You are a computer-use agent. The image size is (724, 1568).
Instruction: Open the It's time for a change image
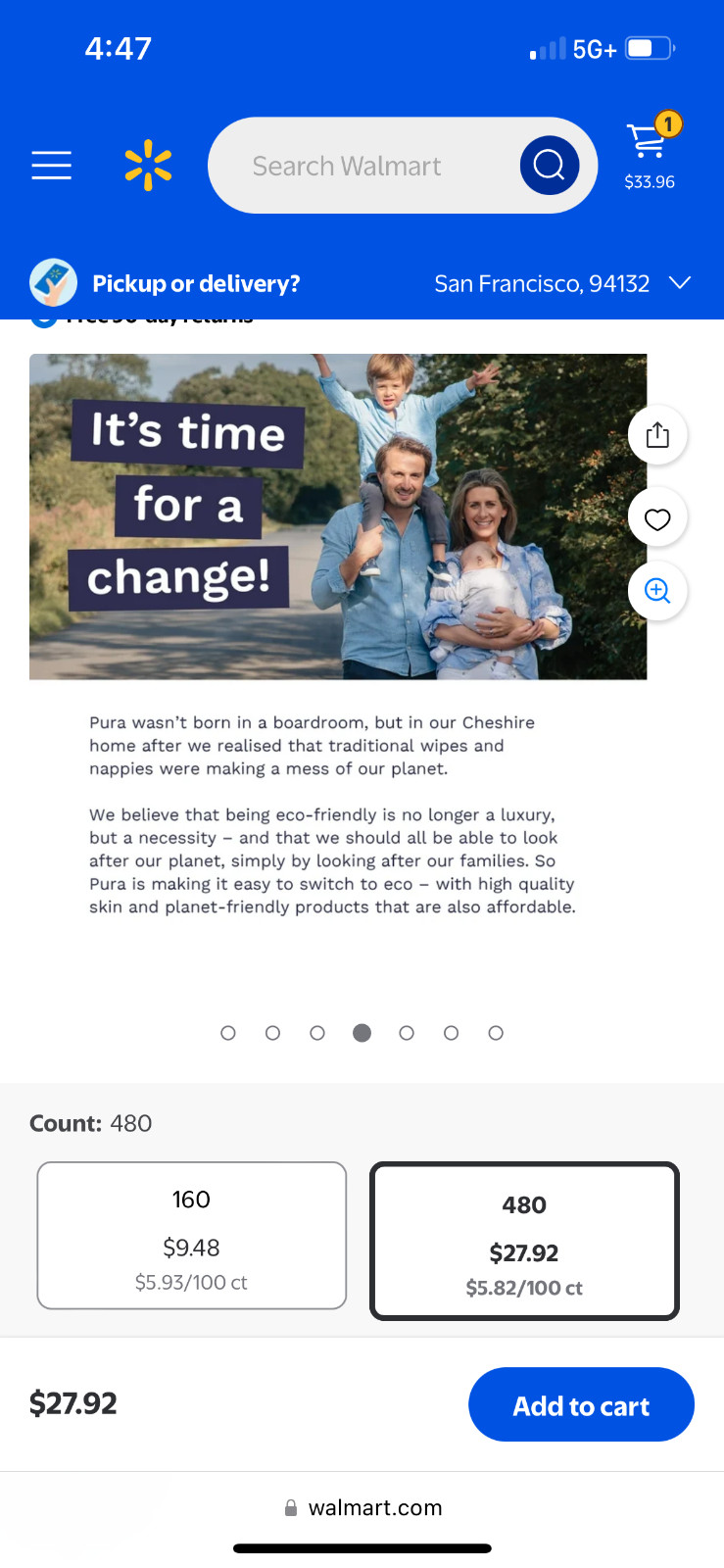coord(338,516)
